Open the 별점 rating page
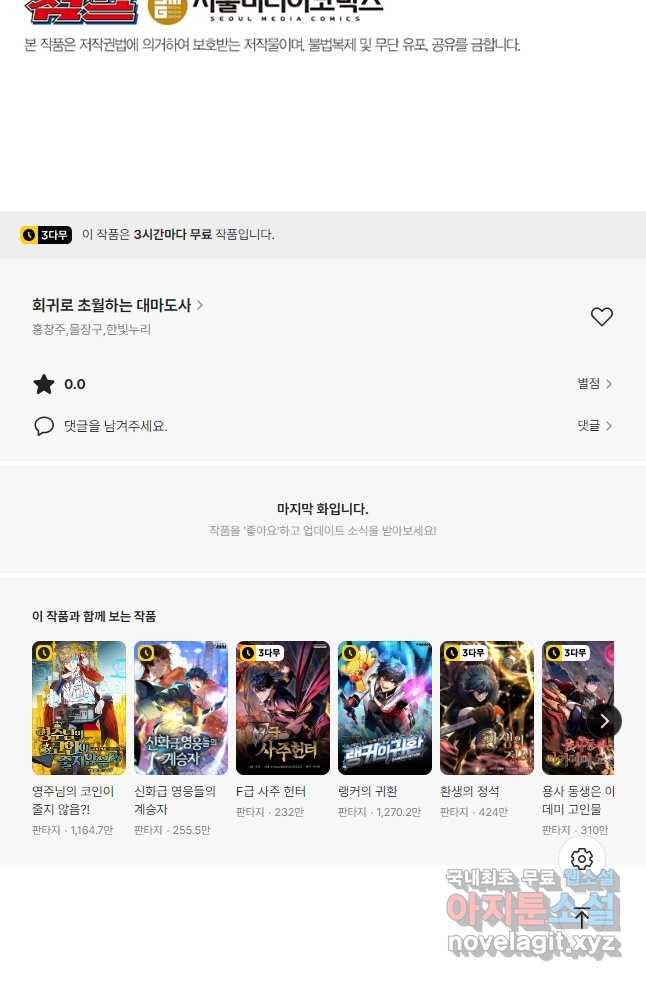646x981 pixels. [x=594, y=384]
